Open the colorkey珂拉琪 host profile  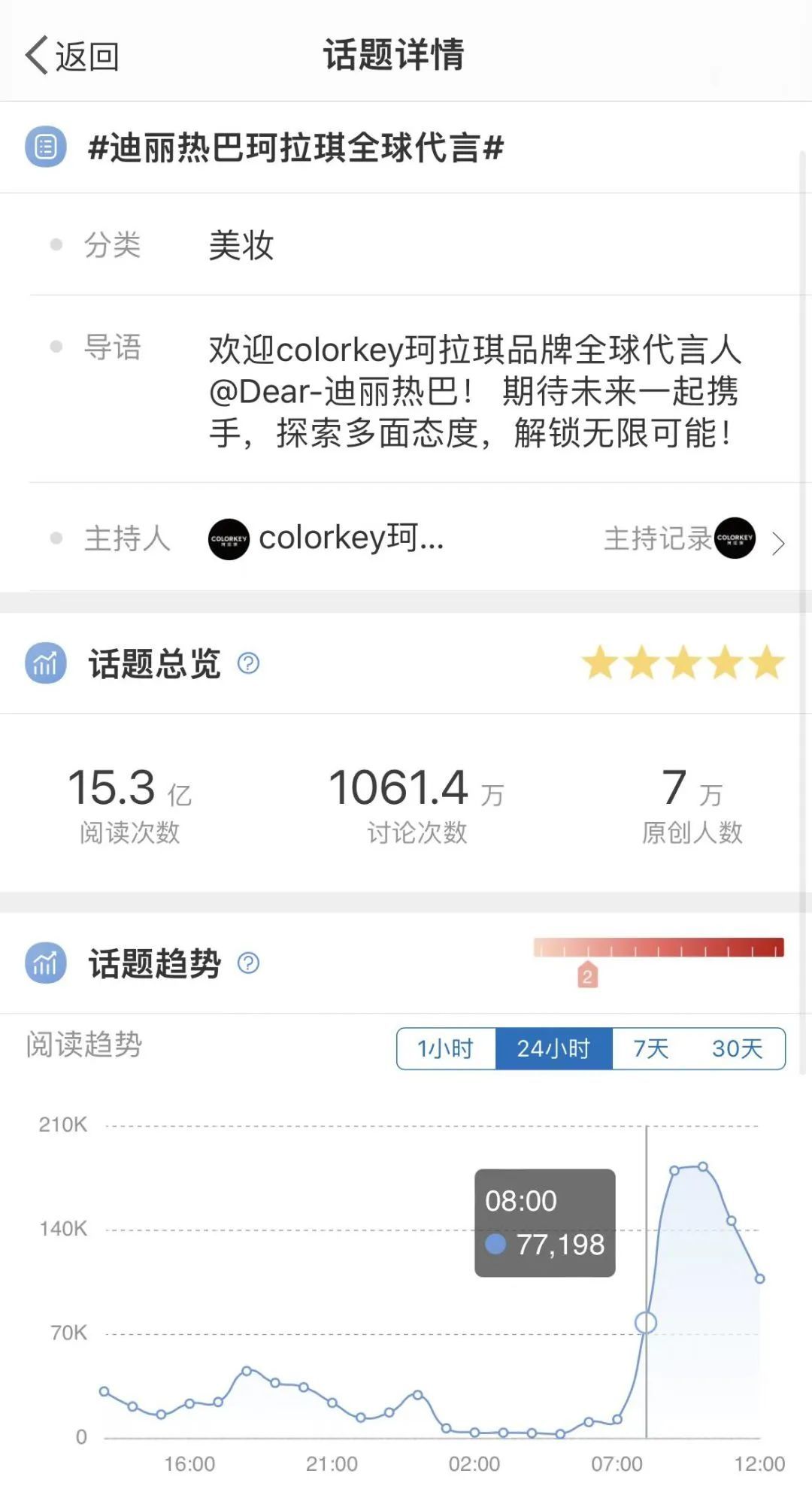point(326,538)
